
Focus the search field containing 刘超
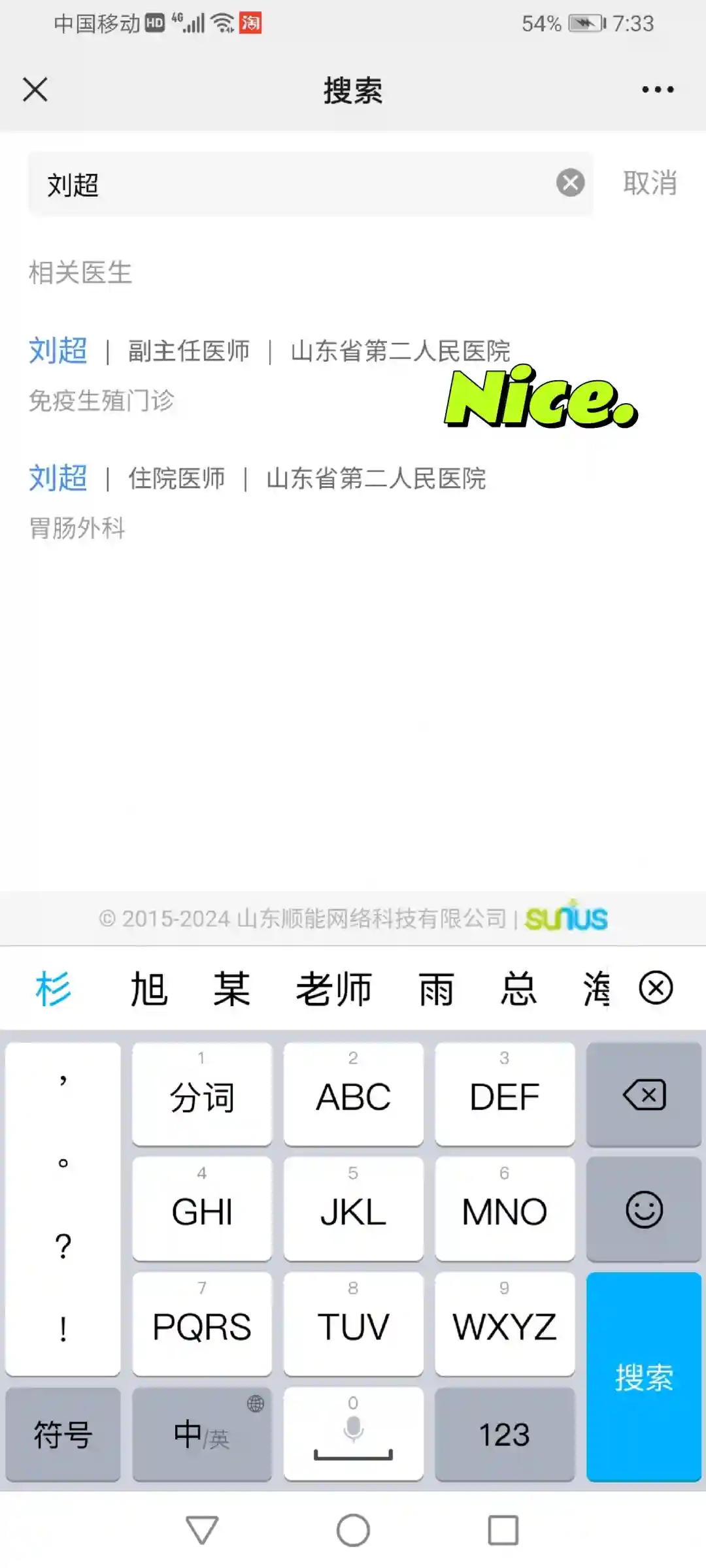288,184
